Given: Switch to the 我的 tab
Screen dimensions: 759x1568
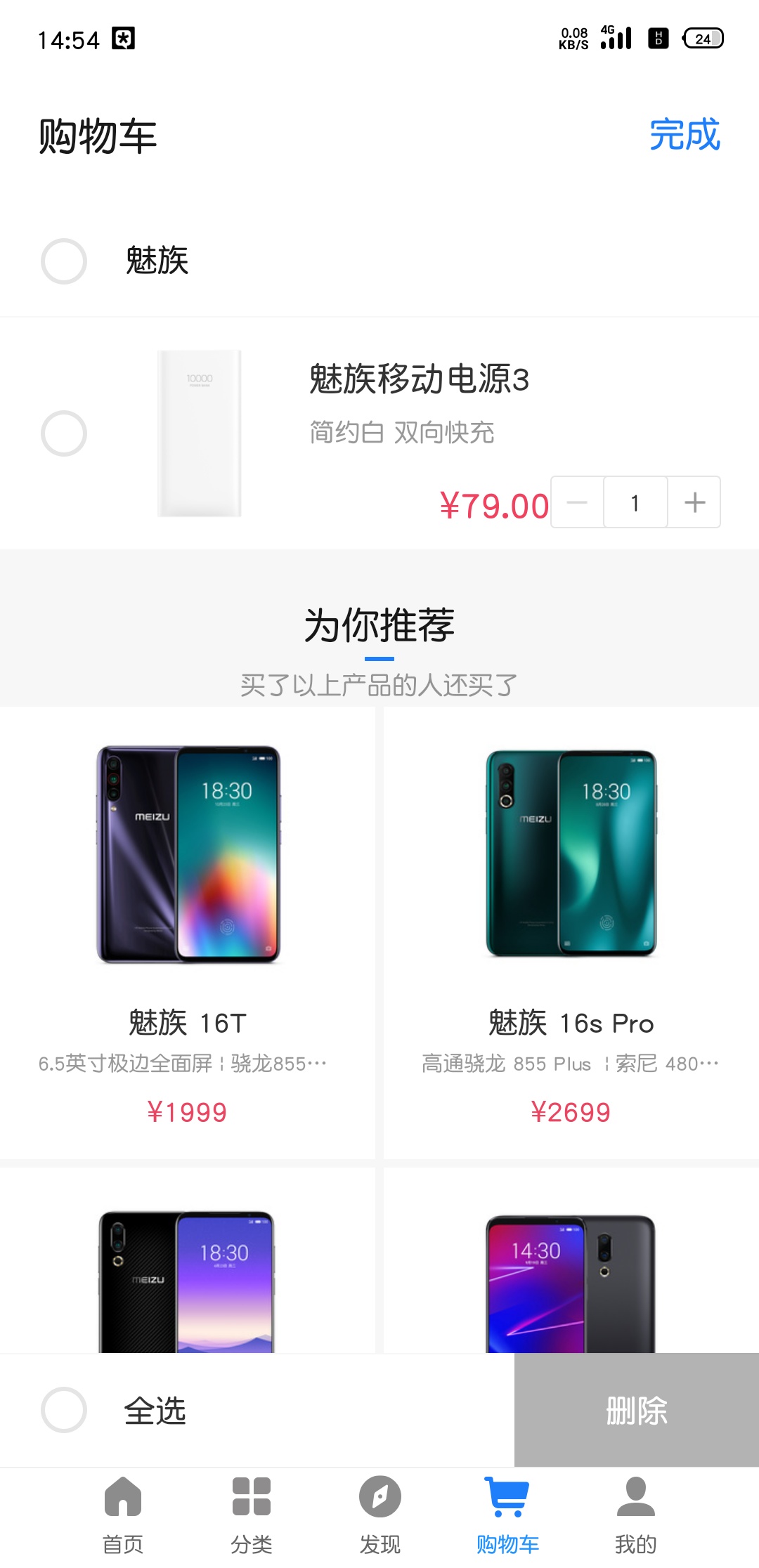Looking at the screenshot, I should pos(636,1515).
